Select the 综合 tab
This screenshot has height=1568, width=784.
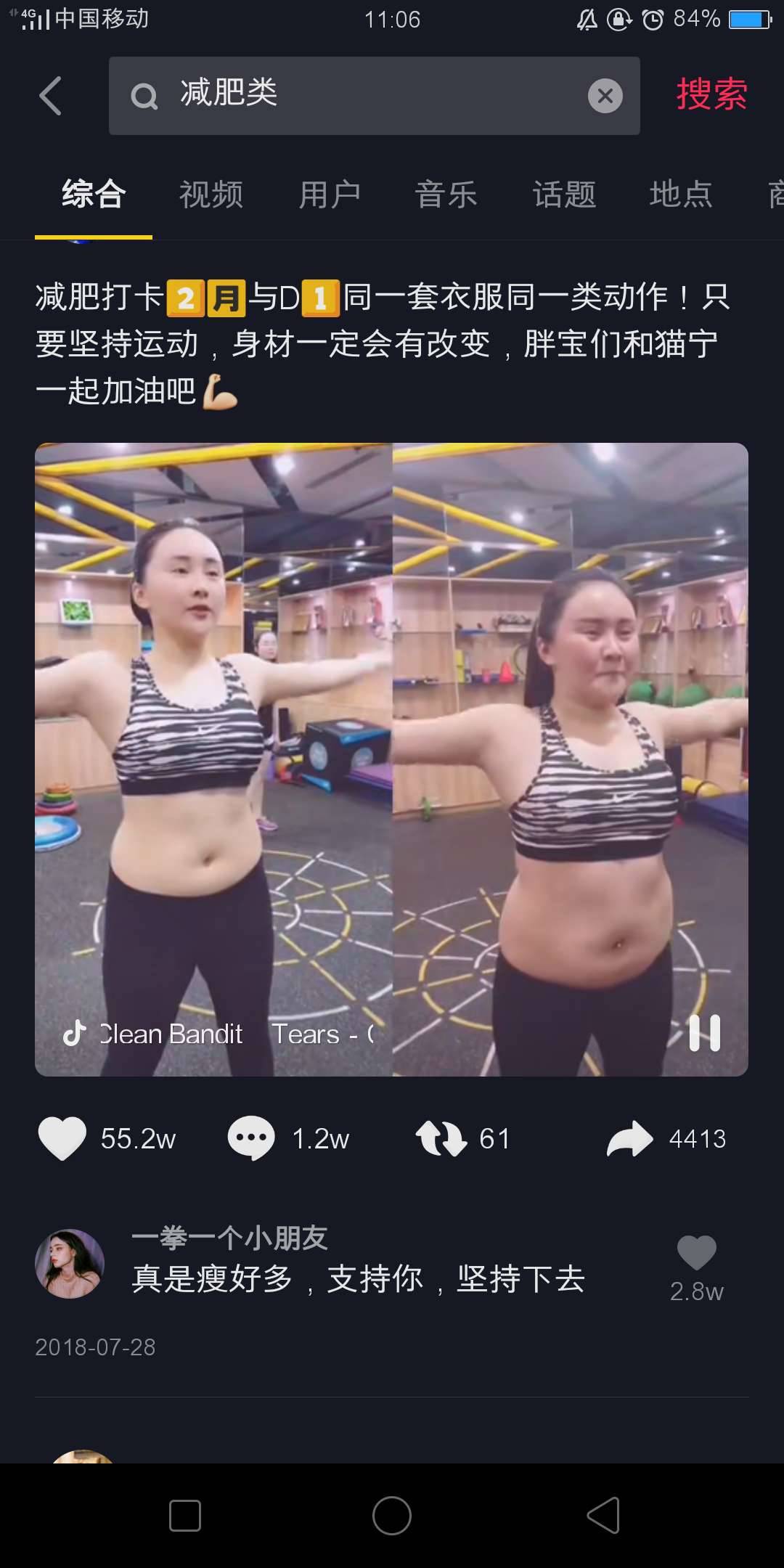click(94, 195)
